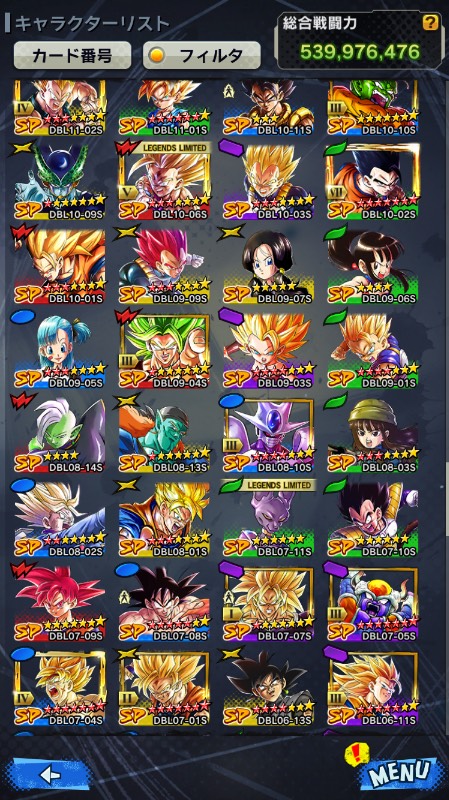The height and width of the screenshot is (800, 449).
Task: Select character card DBL10-06S
Action: [x=164, y=182]
